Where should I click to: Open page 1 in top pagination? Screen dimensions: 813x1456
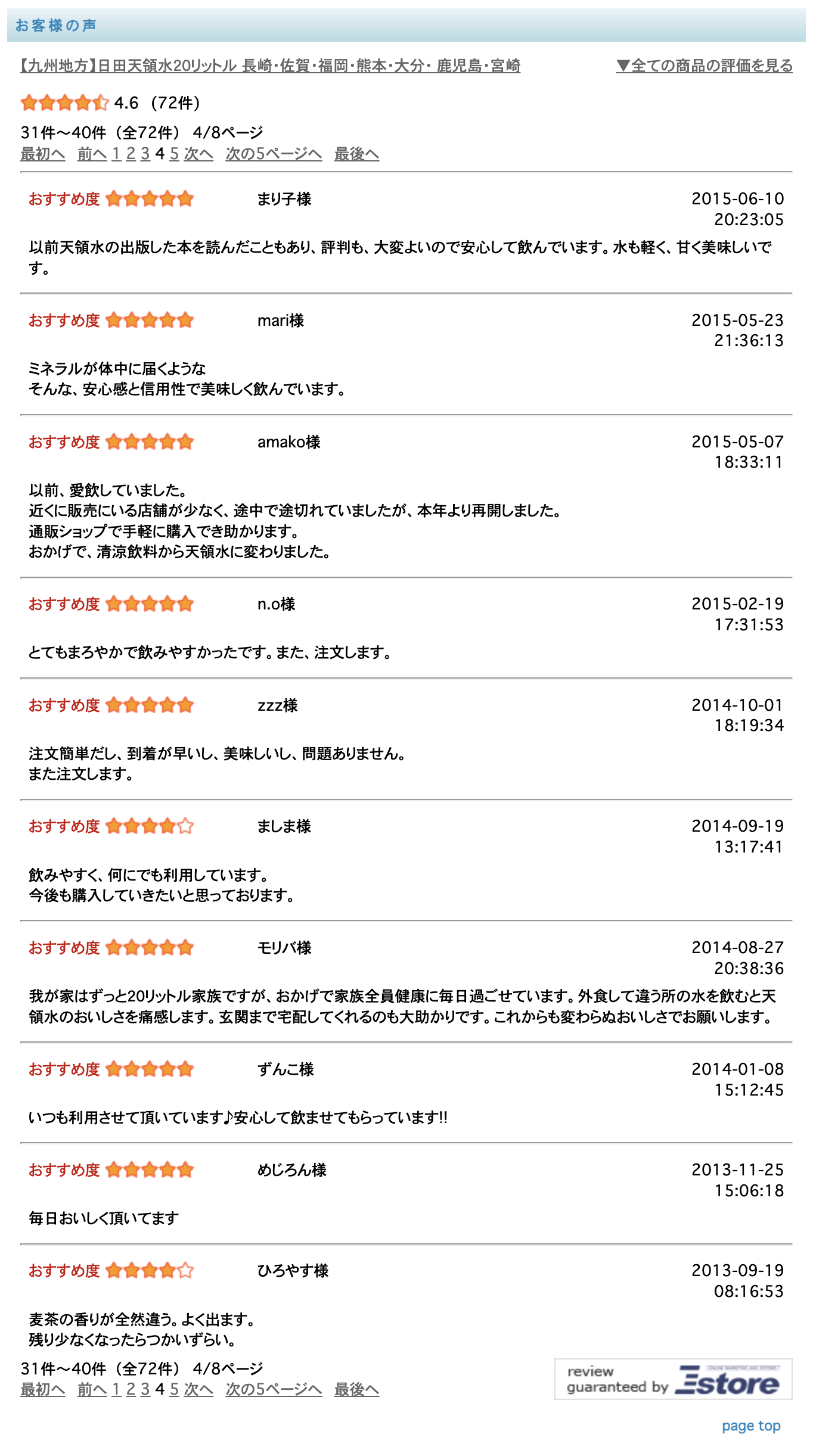[116, 154]
